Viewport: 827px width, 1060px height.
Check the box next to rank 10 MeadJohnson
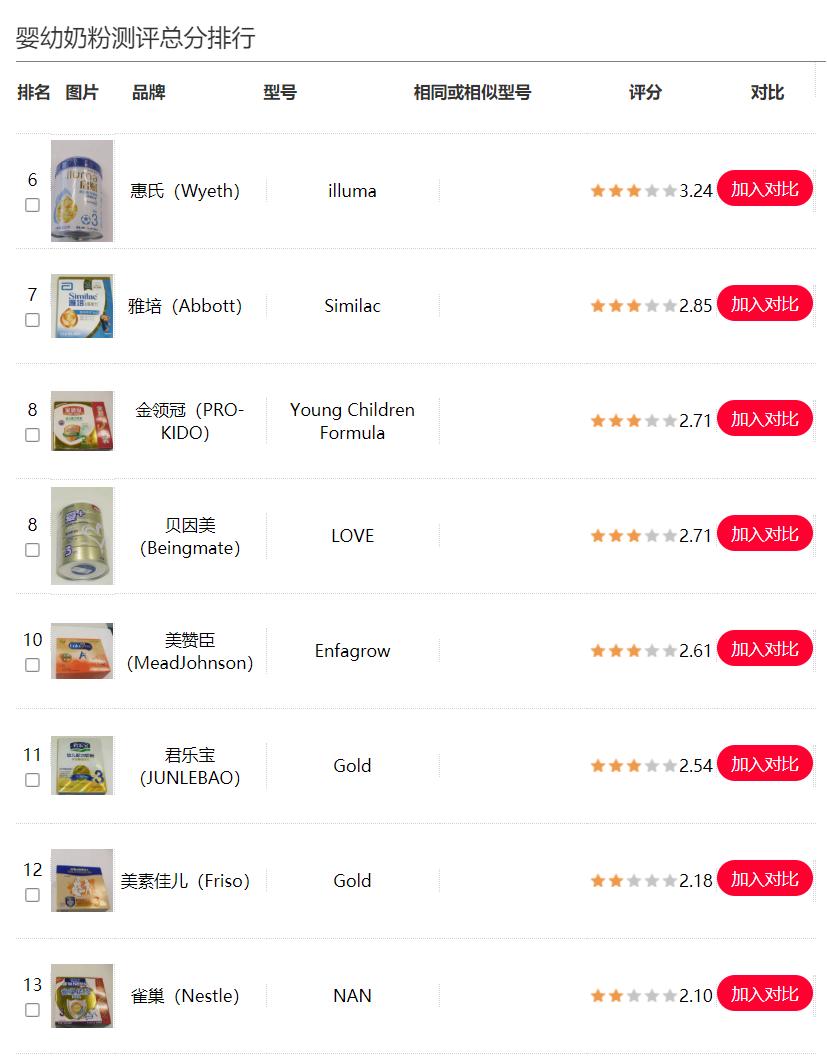32,664
